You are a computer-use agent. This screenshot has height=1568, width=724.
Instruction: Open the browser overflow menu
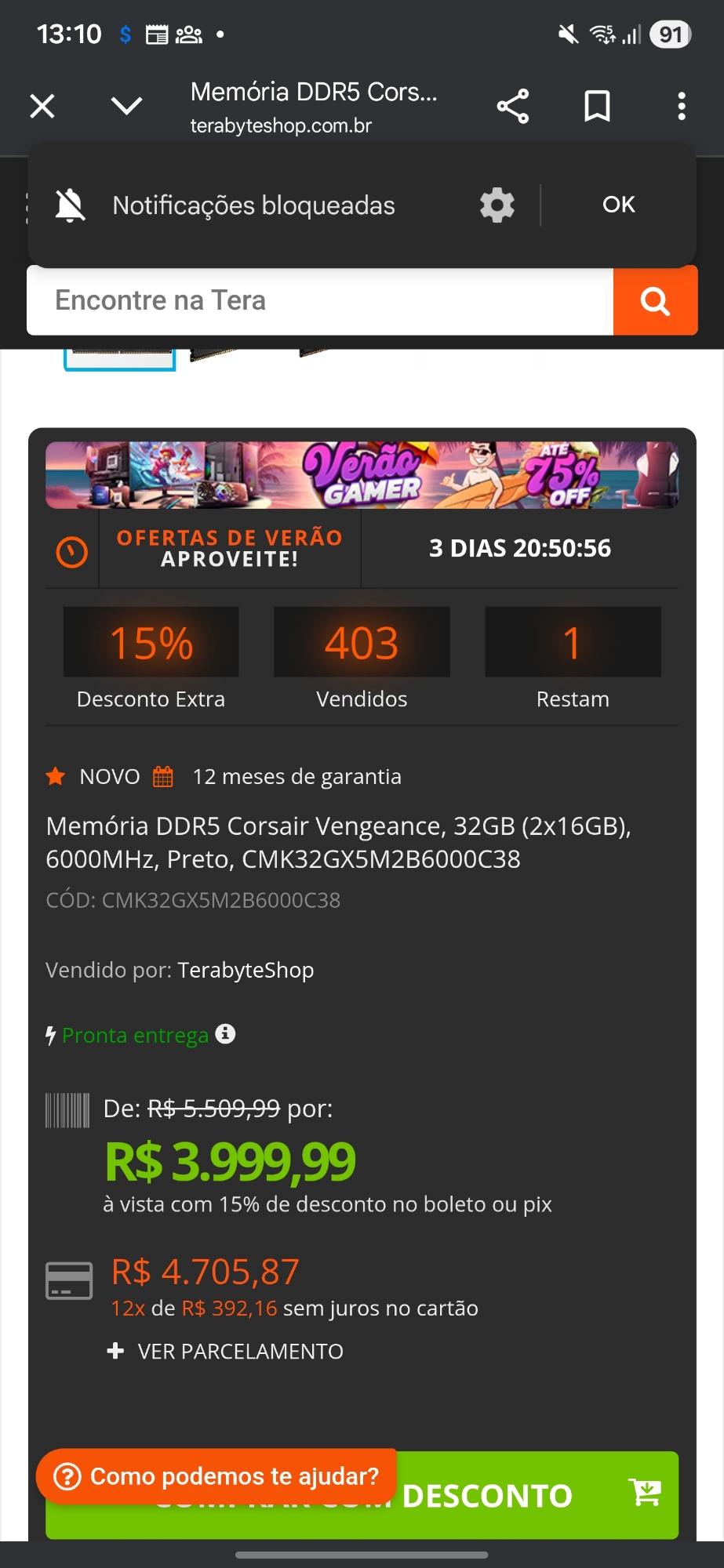pyautogui.click(x=681, y=106)
